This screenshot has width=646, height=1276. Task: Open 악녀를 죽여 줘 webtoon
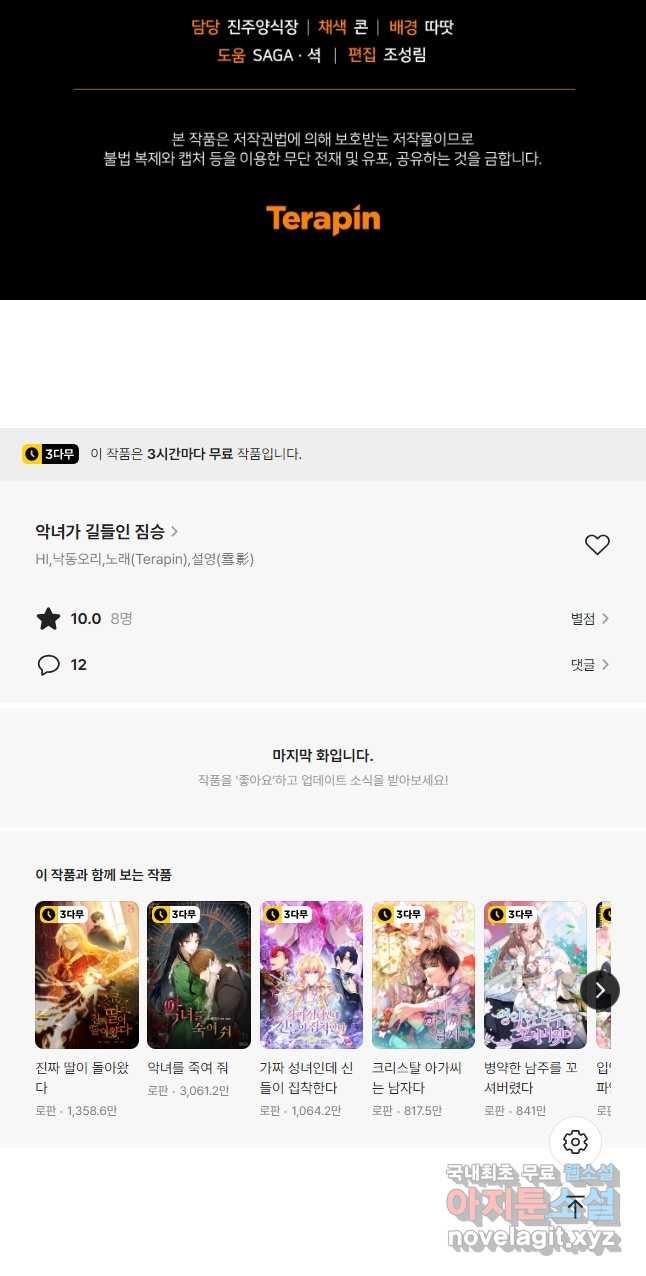(199, 975)
